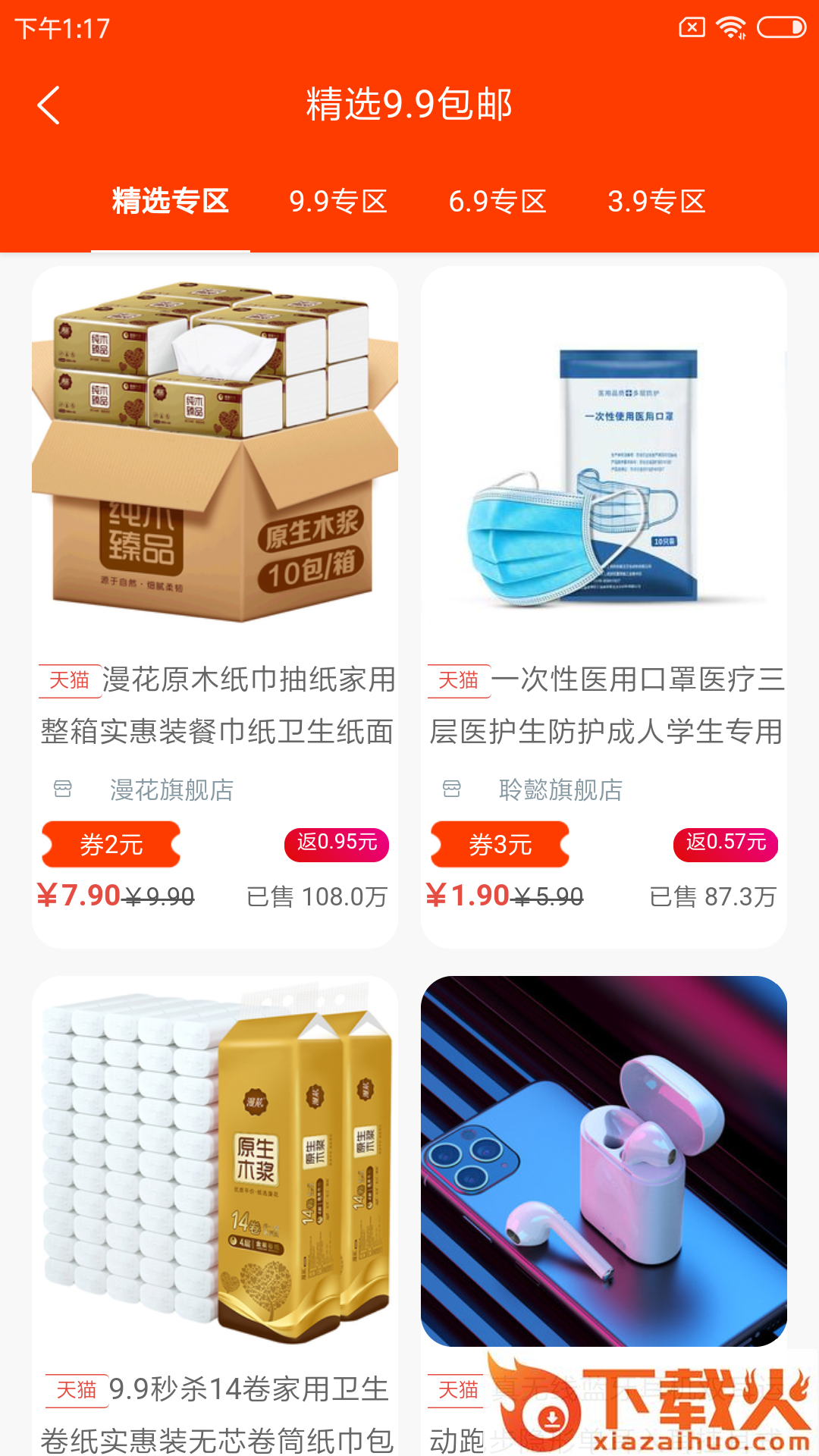View the 3.9专区 tab
The width and height of the screenshot is (819, 1456).
pos(657,202)
